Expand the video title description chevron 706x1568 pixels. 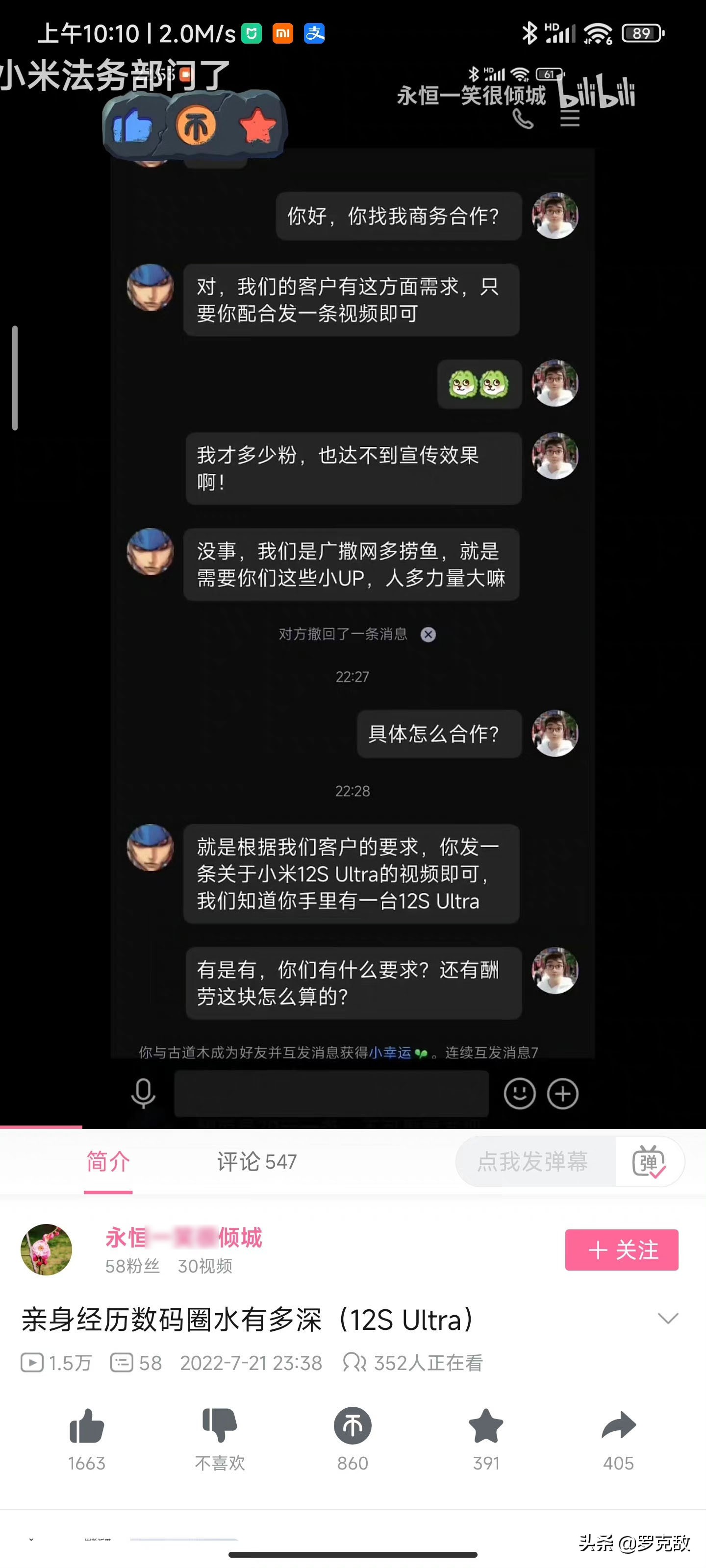(x=668, y=1319)
